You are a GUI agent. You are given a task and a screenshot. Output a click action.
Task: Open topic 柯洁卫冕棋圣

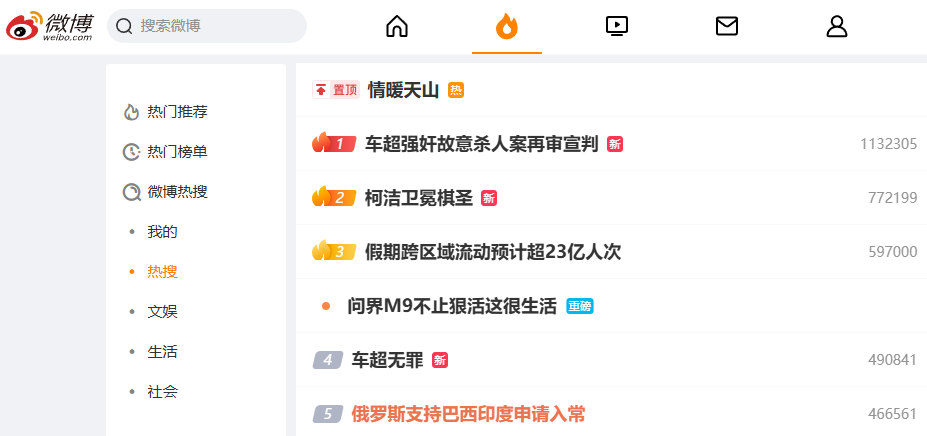pos(419,198)
